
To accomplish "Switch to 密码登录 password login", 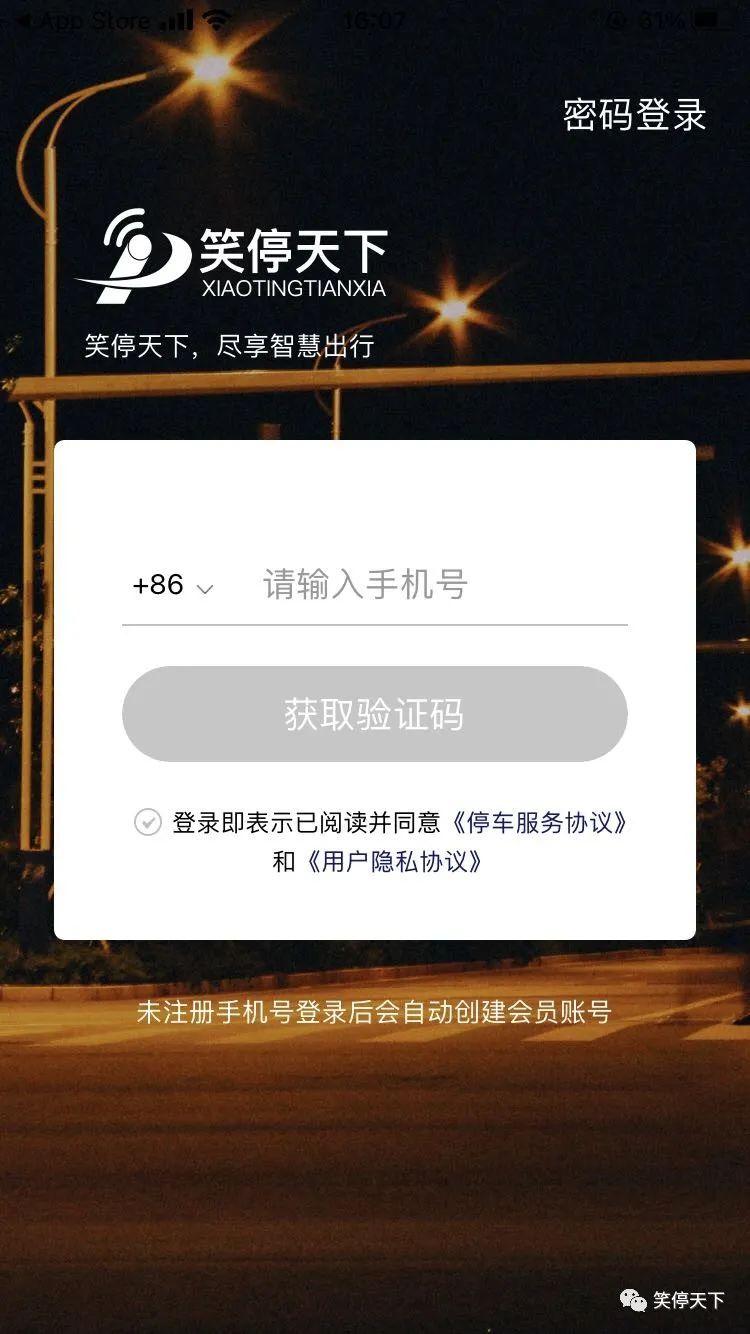I will tap(634, 116).
